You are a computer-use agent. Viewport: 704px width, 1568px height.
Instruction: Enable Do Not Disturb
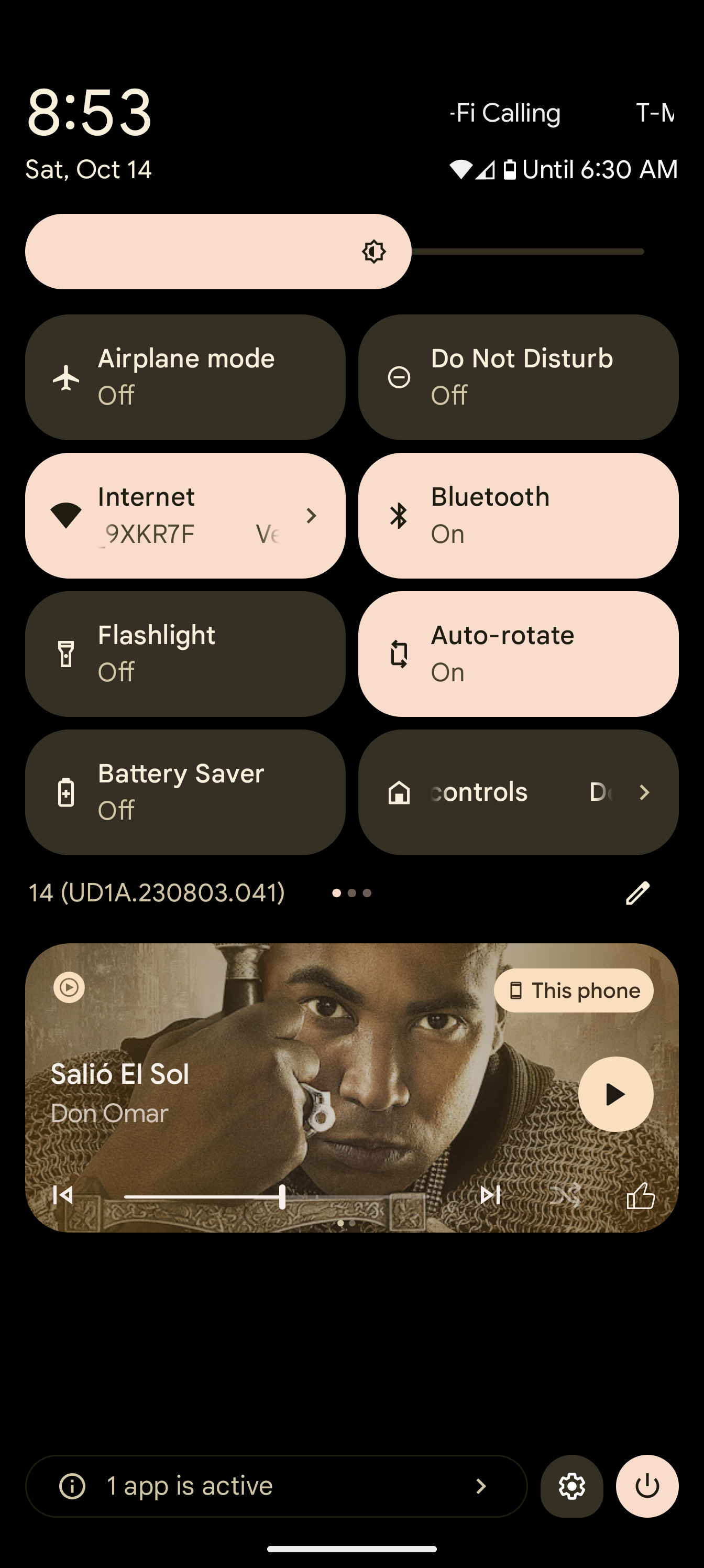click(518, 377)
